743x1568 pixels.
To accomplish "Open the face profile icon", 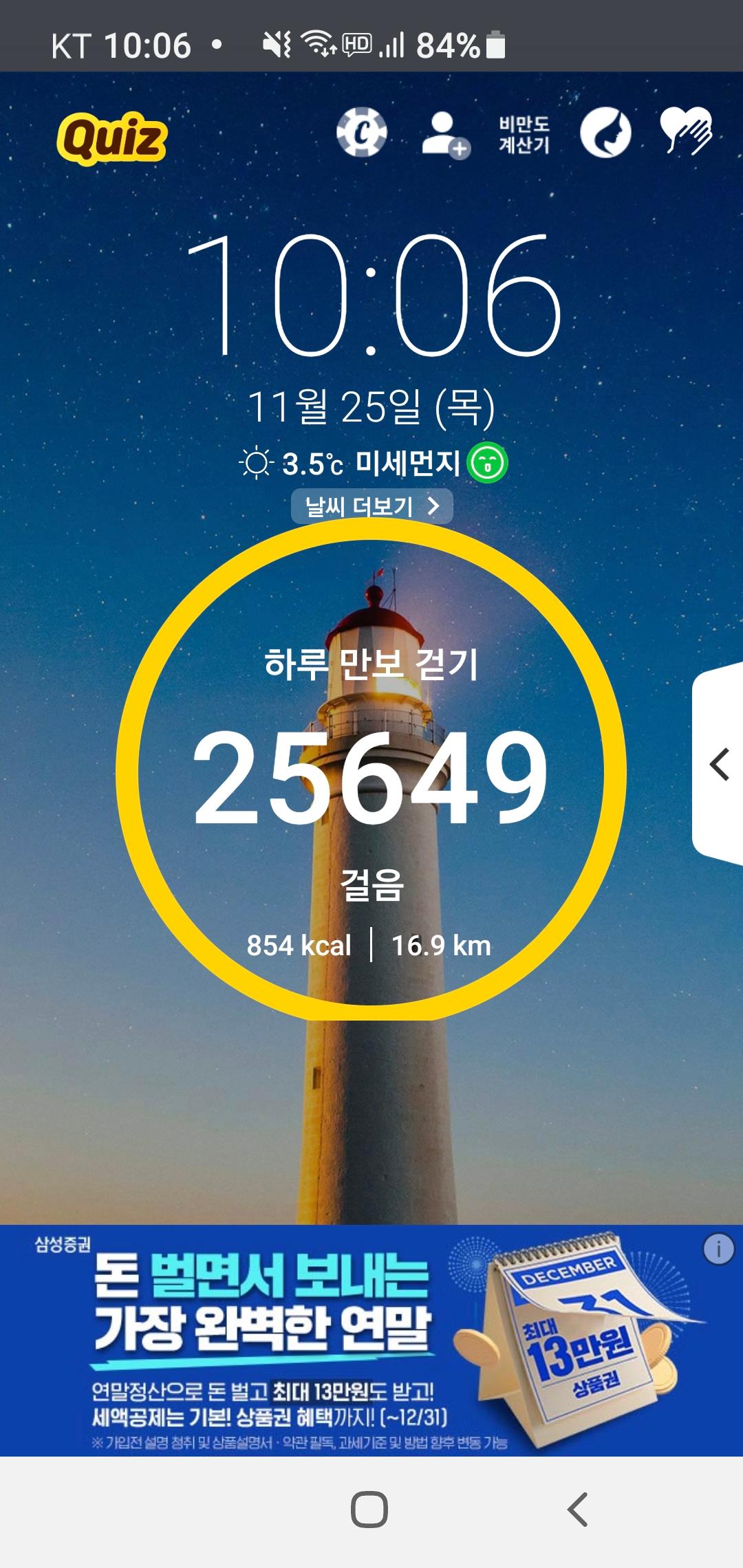I will (x=605, y=133).
